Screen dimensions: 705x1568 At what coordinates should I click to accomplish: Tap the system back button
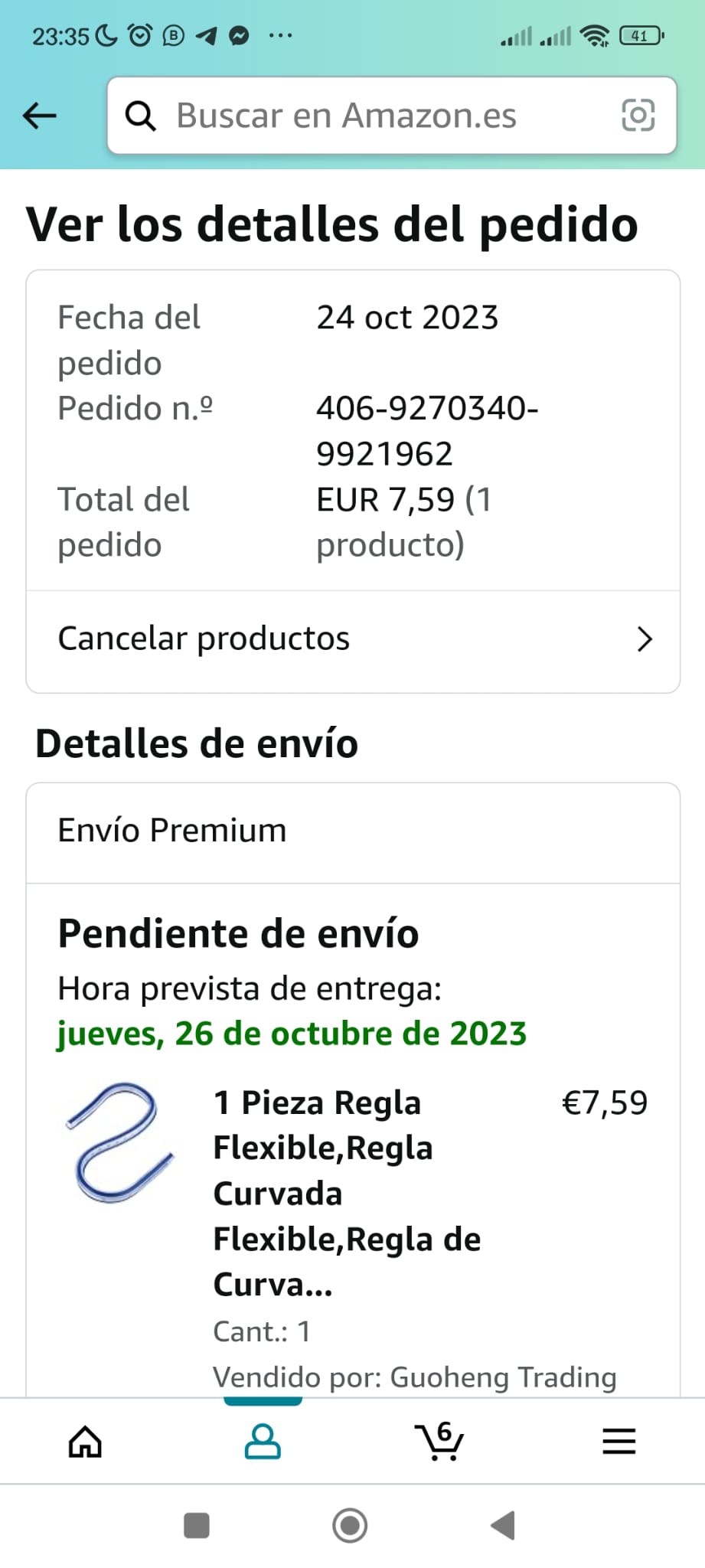(504, 1526)
